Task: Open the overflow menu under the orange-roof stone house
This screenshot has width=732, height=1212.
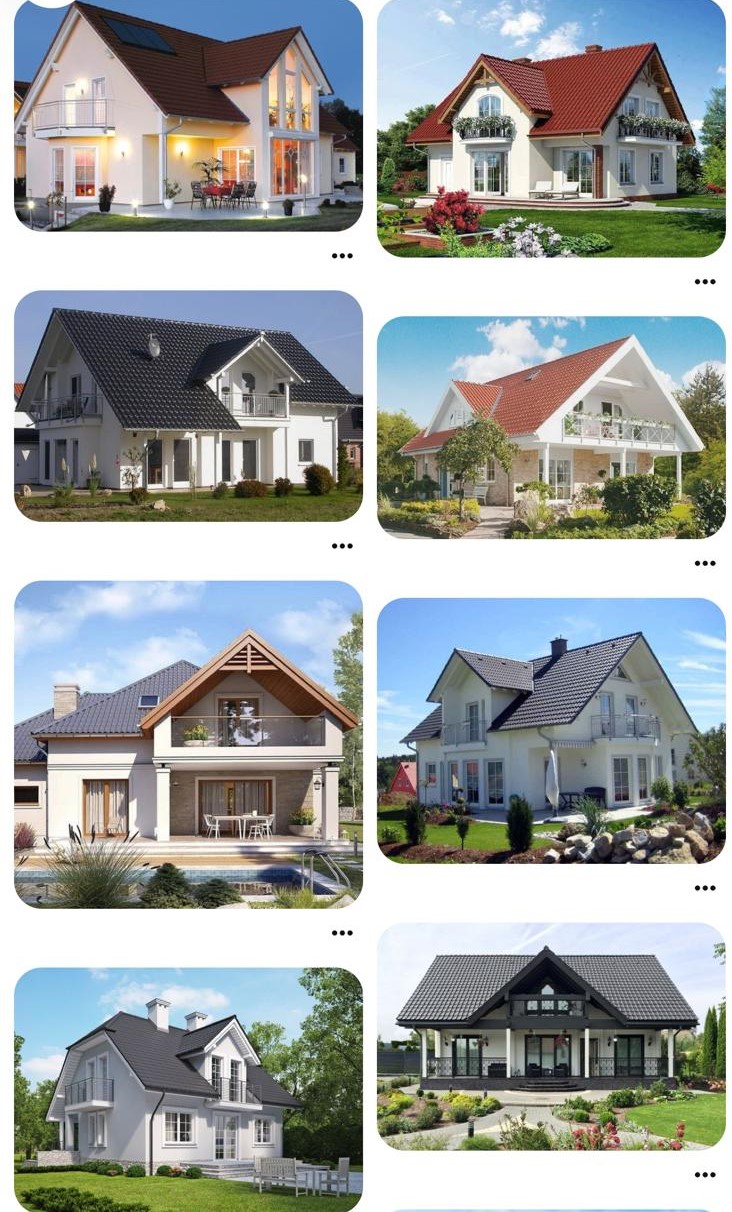Action: [x=705, y=563]
